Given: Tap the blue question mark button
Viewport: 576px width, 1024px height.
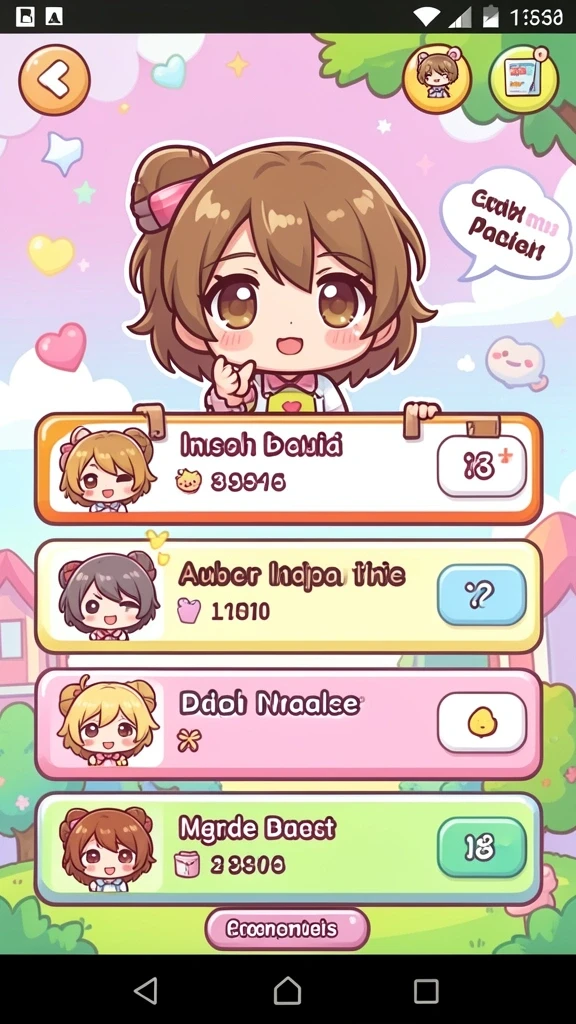Looking at the screenshot, I should point(482,595).
